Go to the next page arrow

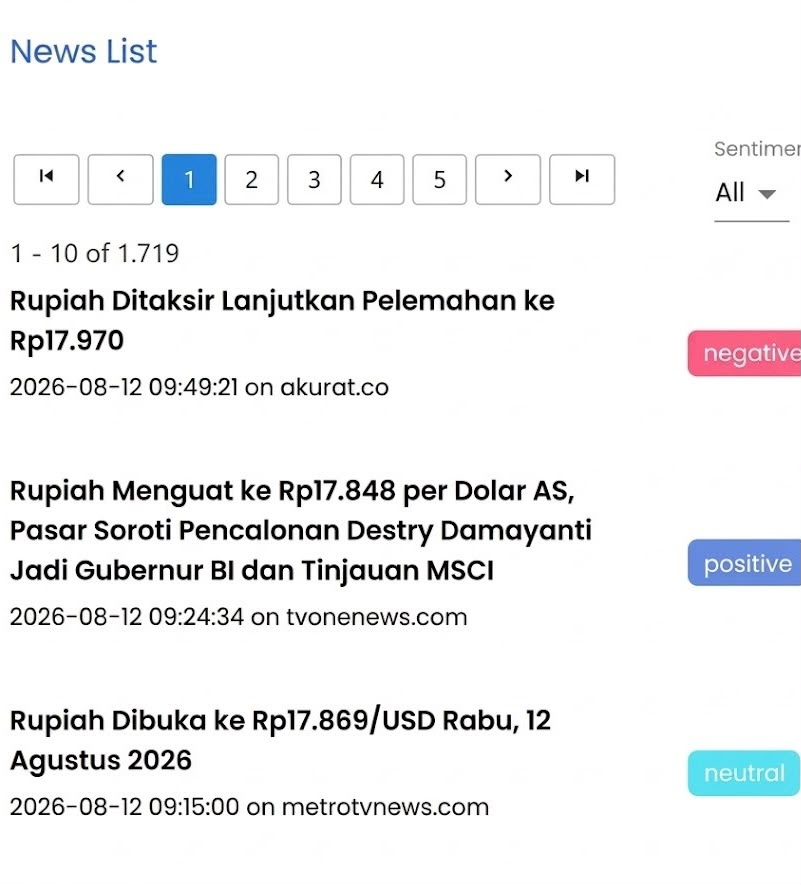coord(508,179)
